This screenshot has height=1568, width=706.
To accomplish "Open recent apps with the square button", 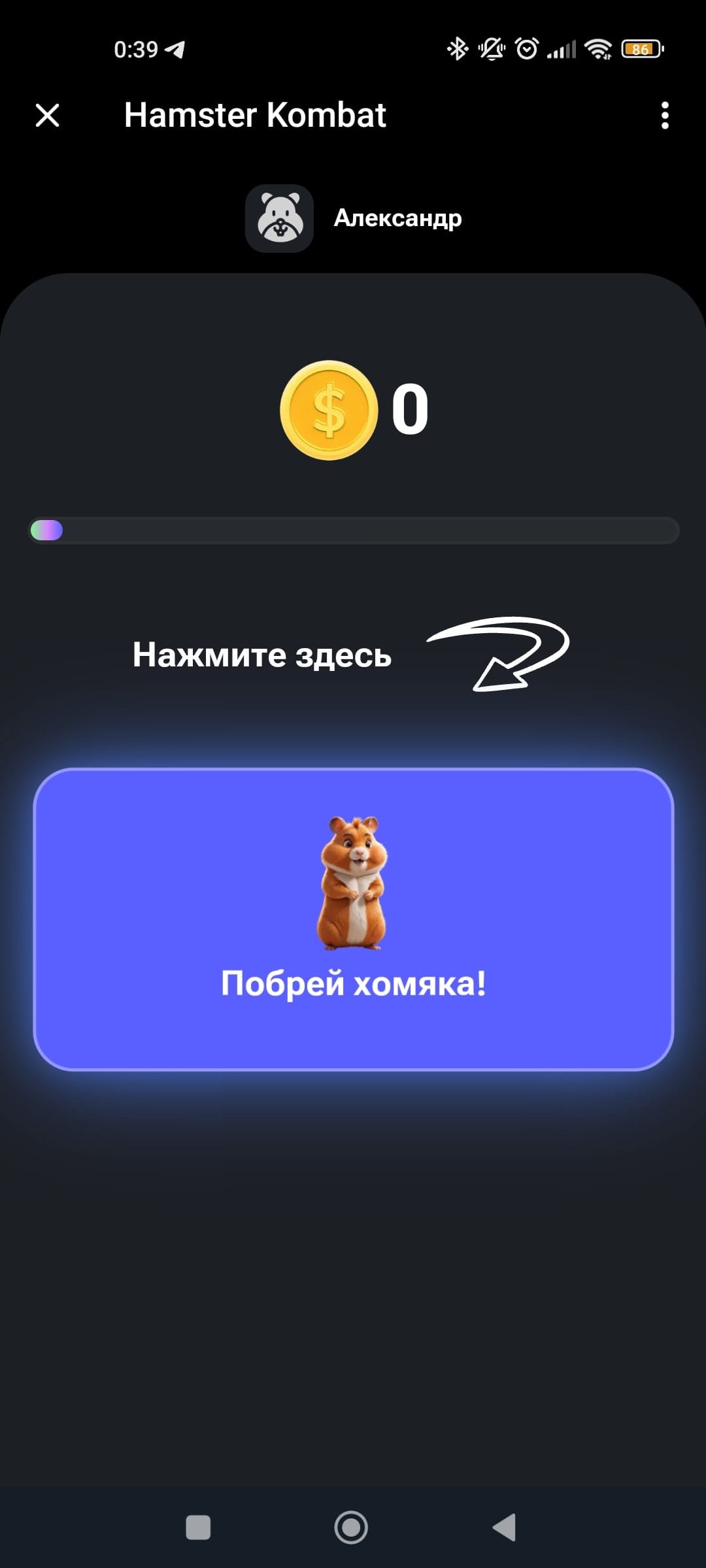I will pyautogui.click(x=198, y=1527).
